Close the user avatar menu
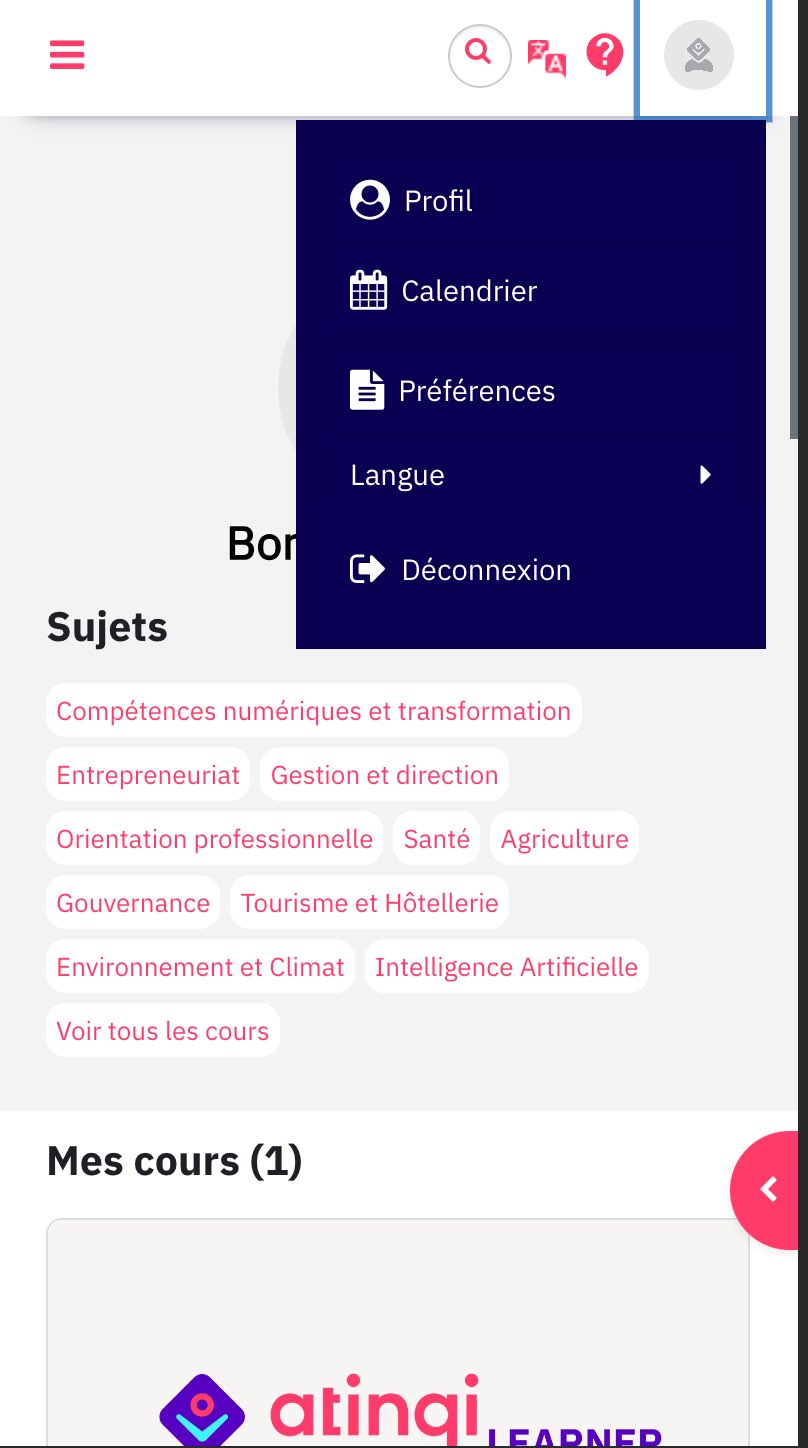 pyautogui.click(x=699, y=55)
